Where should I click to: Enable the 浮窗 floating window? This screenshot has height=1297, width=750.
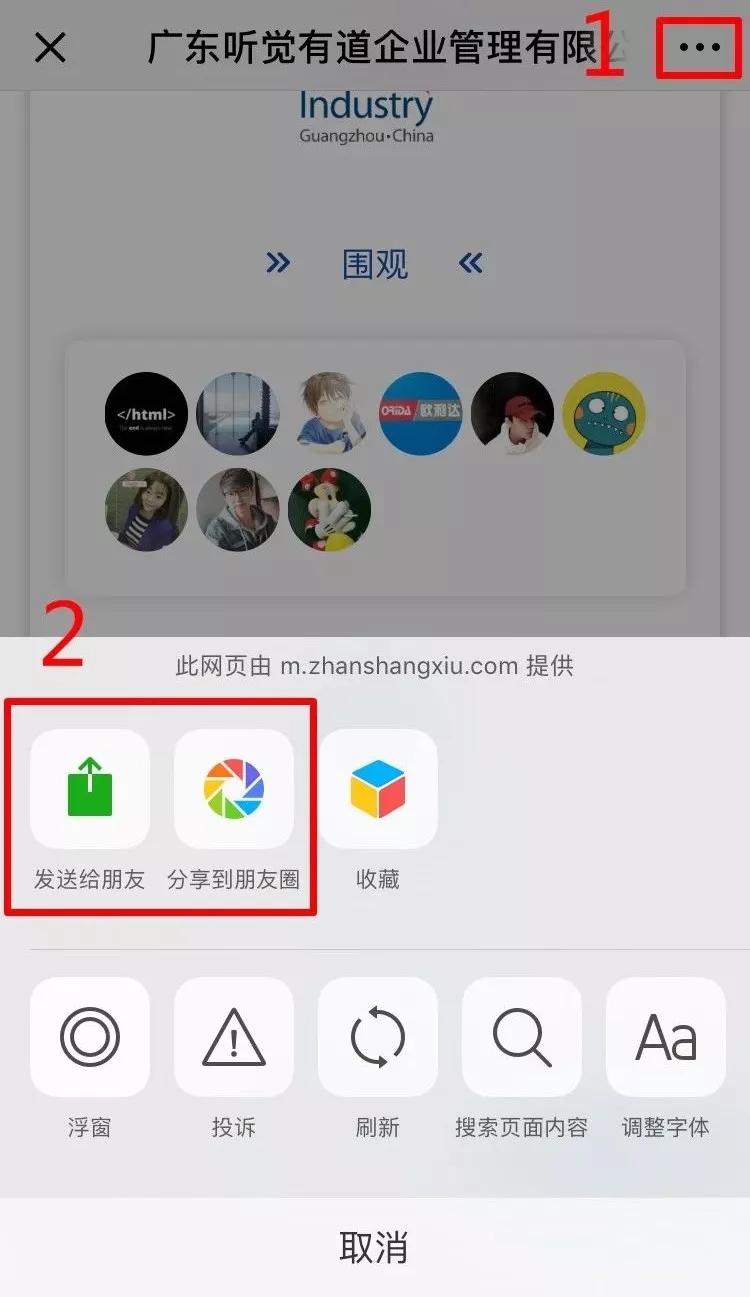click(x=90, y=1037)
